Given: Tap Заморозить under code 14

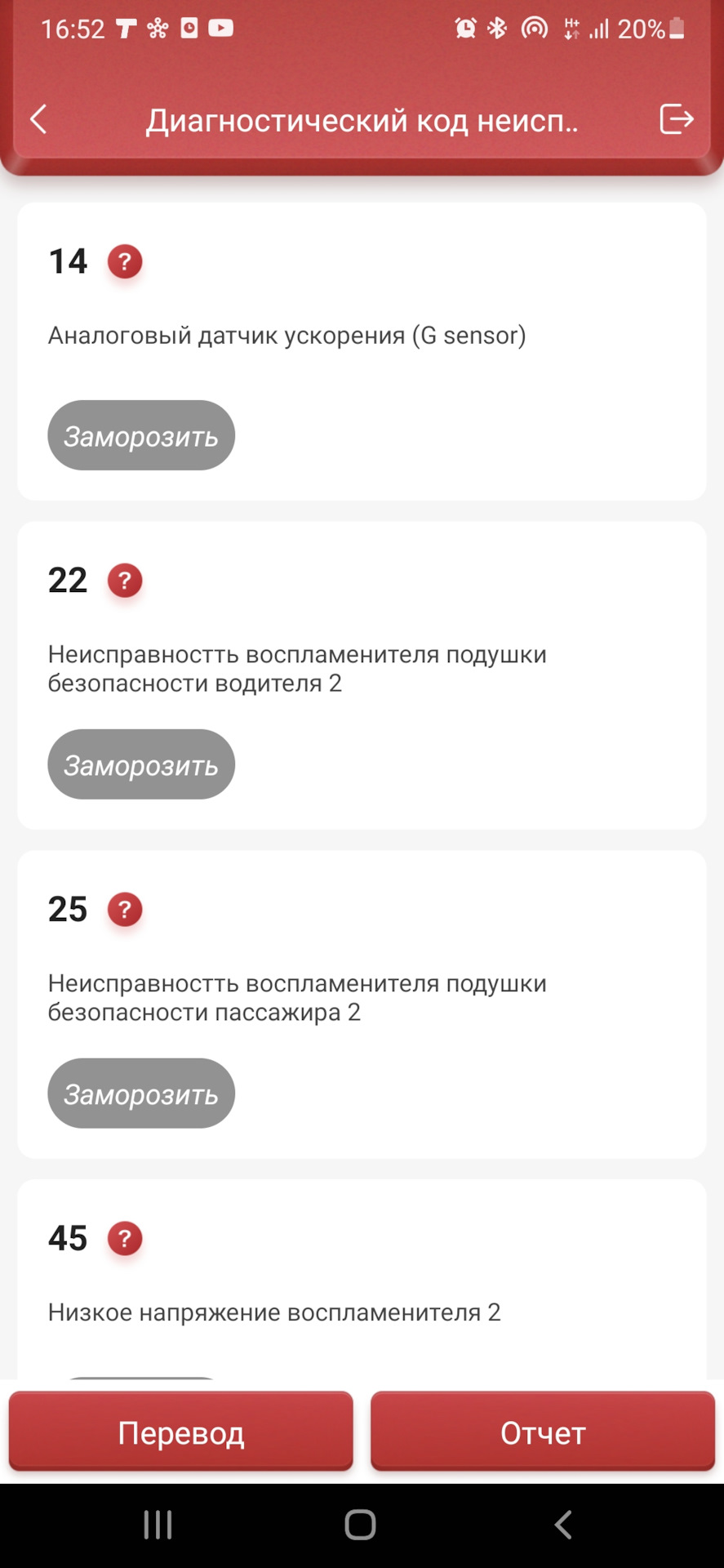Looking at the screenshot, I should pos(141,435).
